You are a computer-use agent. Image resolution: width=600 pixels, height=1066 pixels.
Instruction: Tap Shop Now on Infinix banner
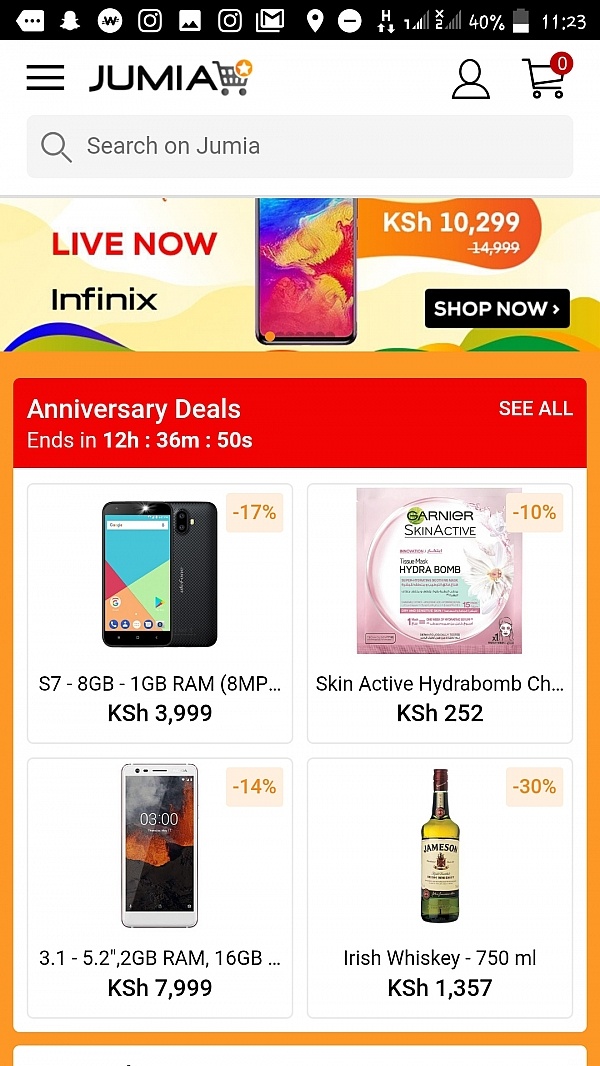click(x=497, y=308)
